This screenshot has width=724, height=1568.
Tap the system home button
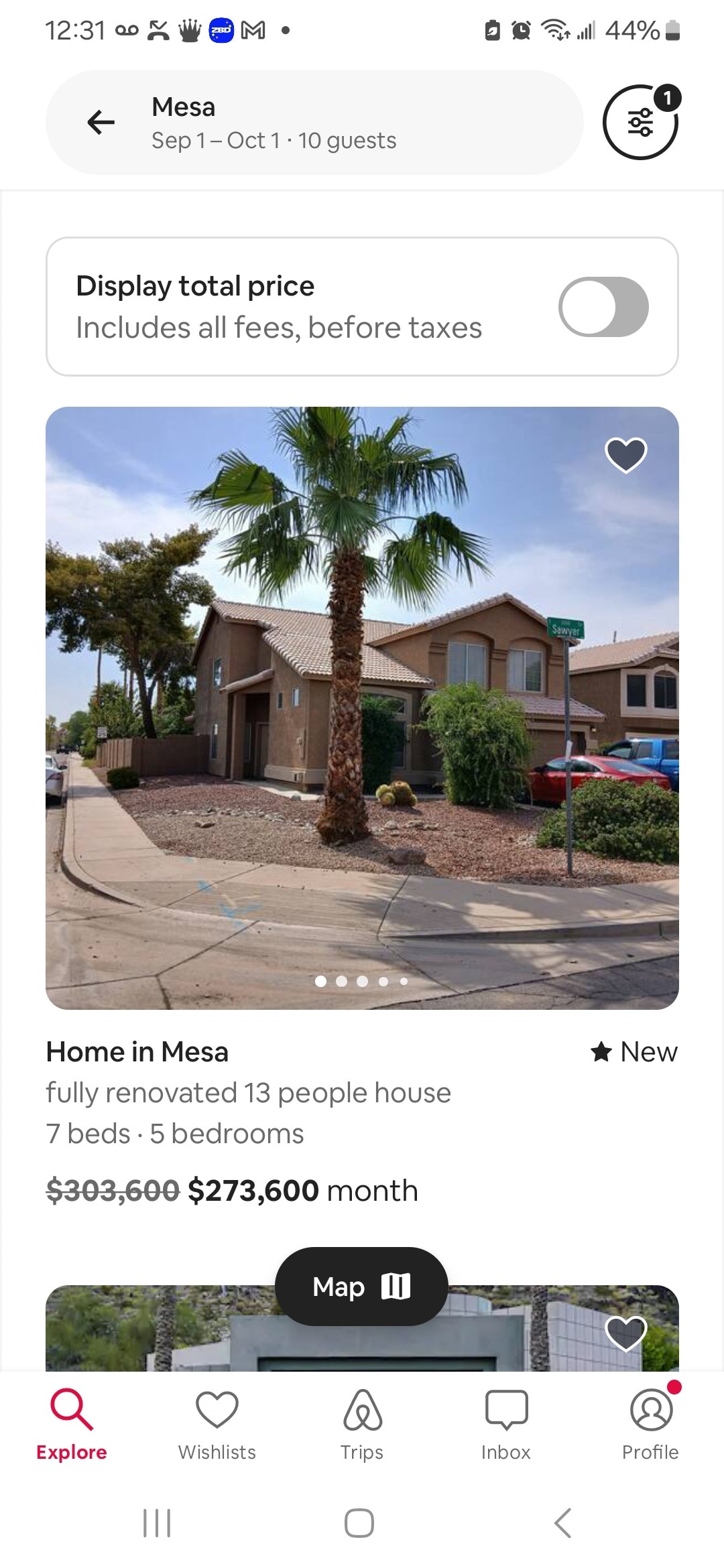tap(359, 1522)
